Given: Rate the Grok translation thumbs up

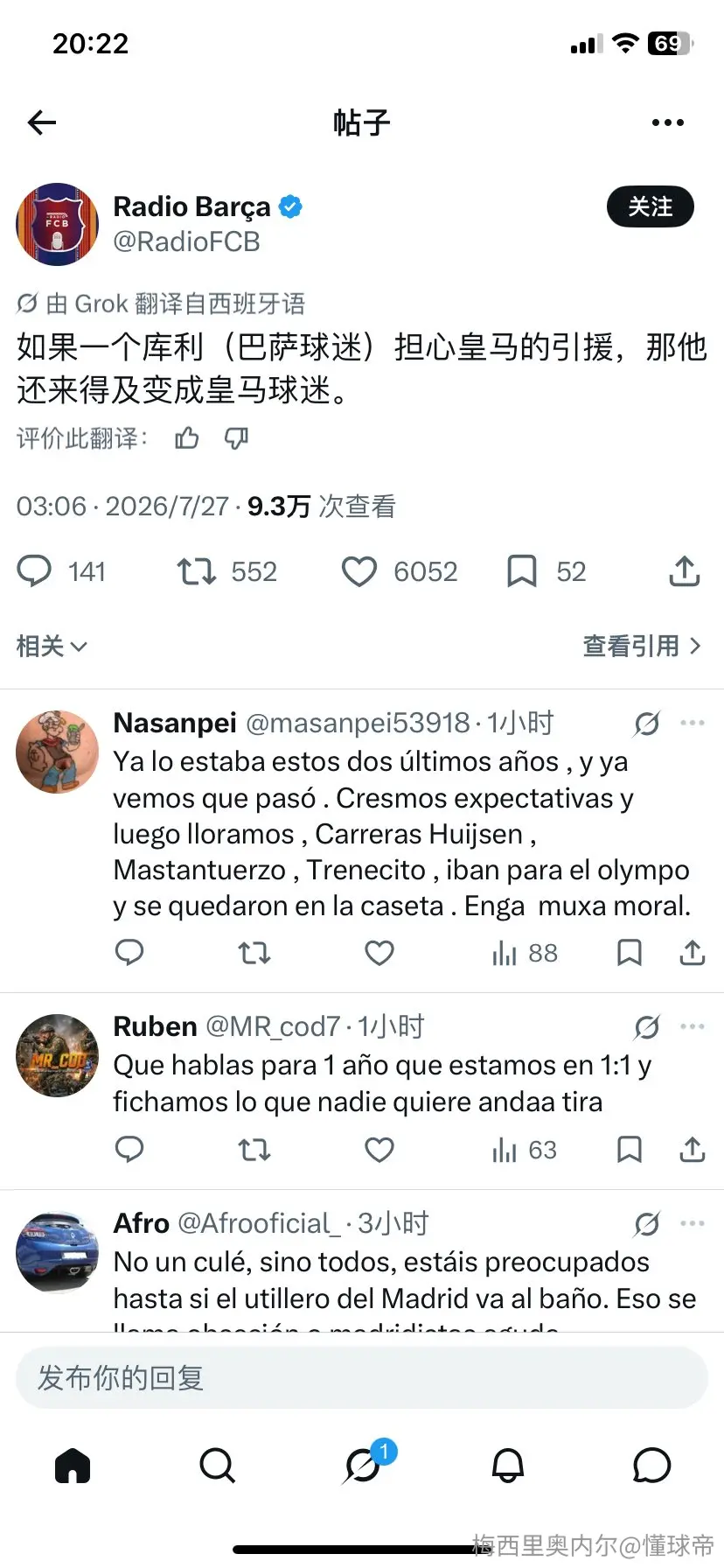Looking at the screenshot, I should (x=186, y=437).
